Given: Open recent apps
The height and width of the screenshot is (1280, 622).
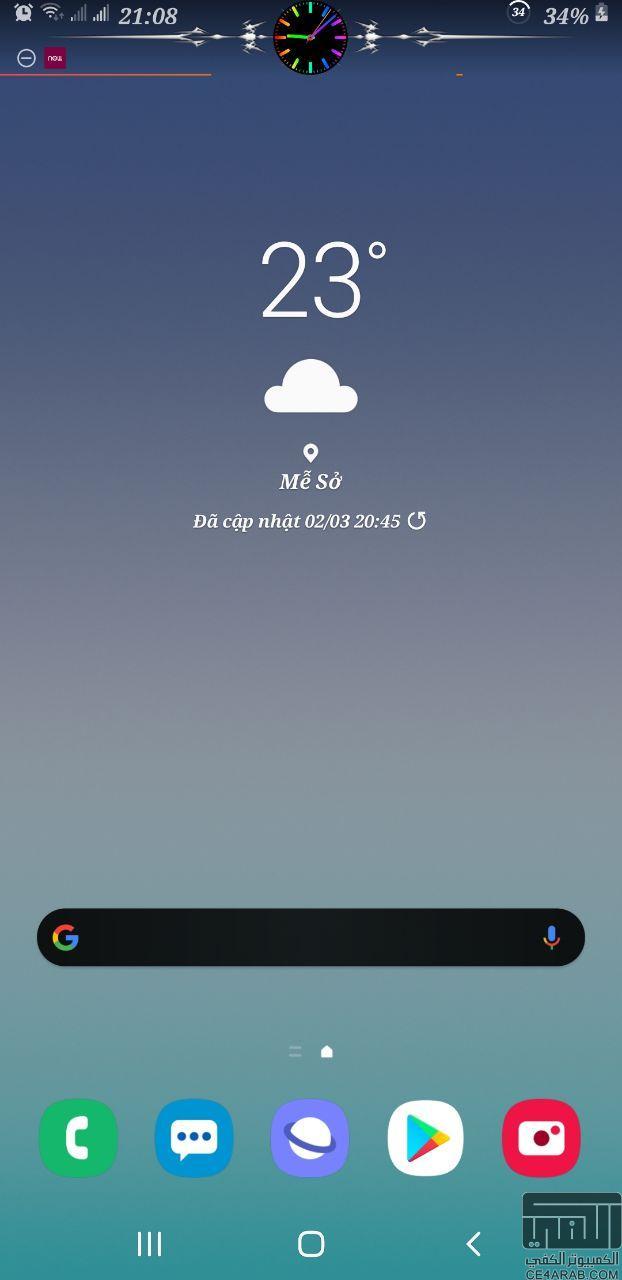Looking at the screenshot, I should tap(149, 1243).
